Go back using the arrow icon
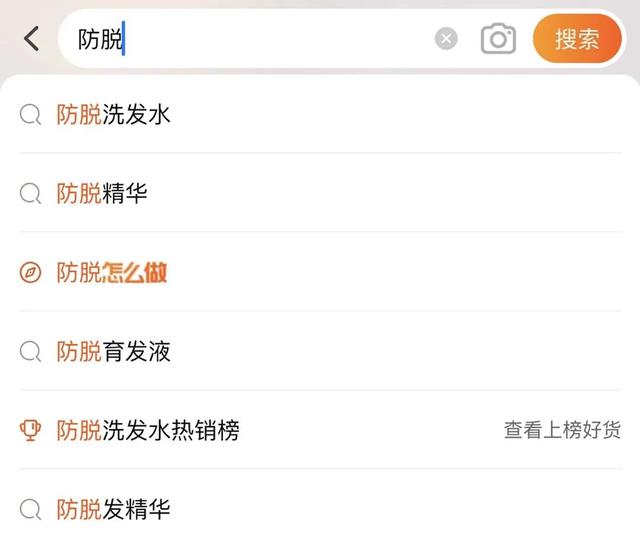The height and width of the screenshot is (543, 640). (32, 39)
